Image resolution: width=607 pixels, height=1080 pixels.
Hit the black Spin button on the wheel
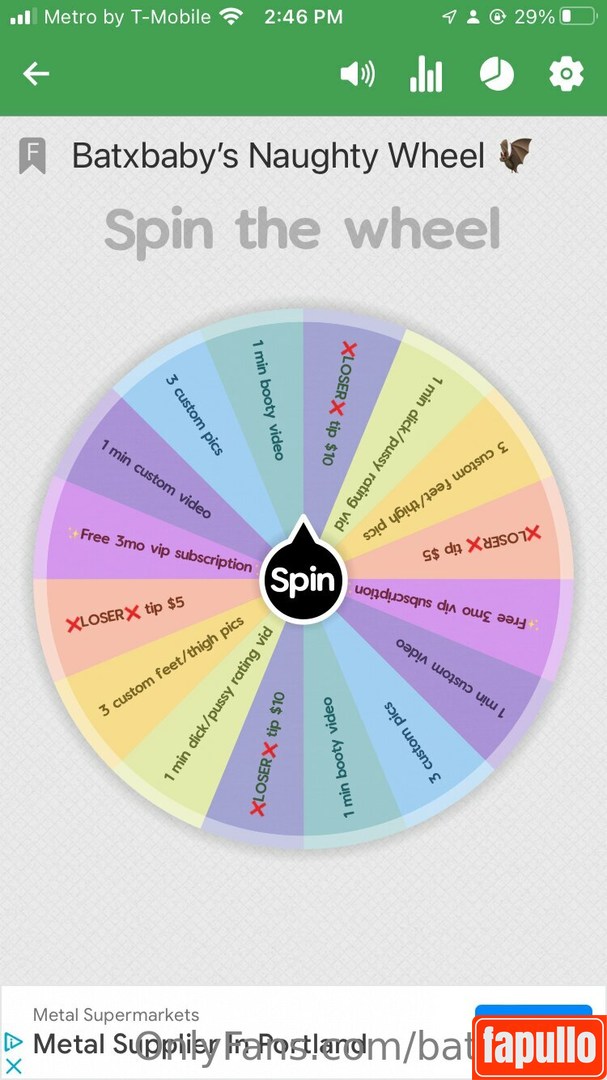303,580
